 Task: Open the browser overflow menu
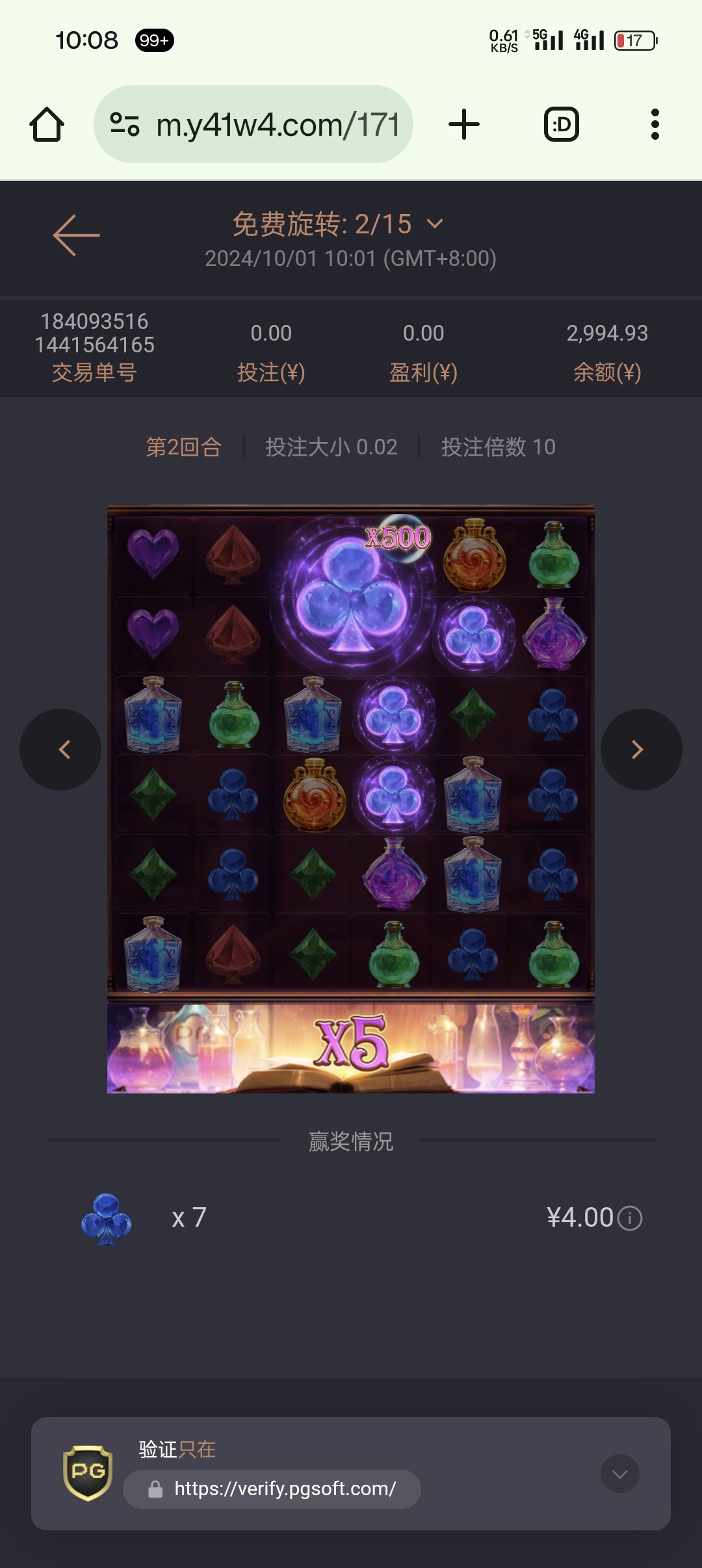pos(655,124)
